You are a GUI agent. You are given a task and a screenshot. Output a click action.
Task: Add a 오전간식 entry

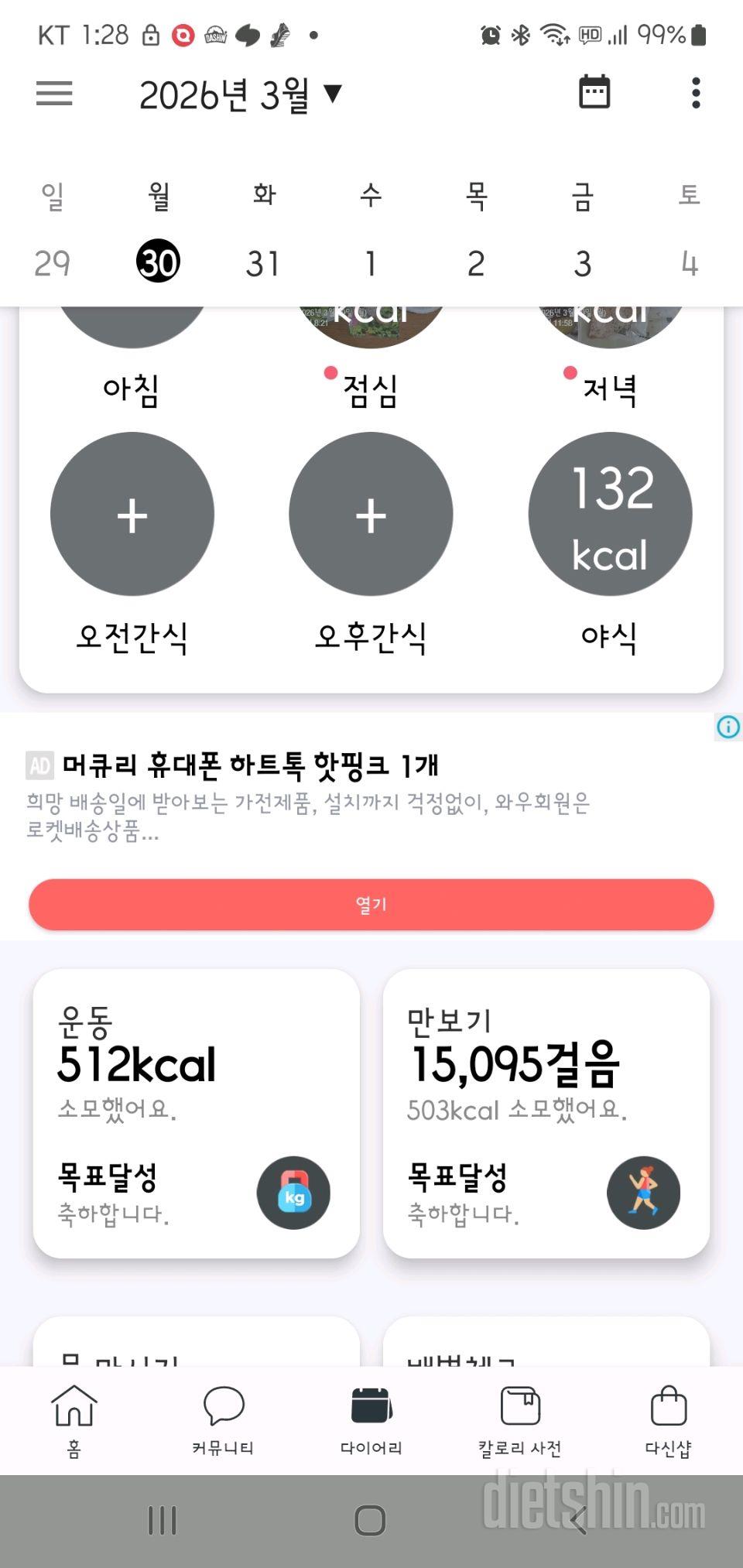tap(132, 515)
